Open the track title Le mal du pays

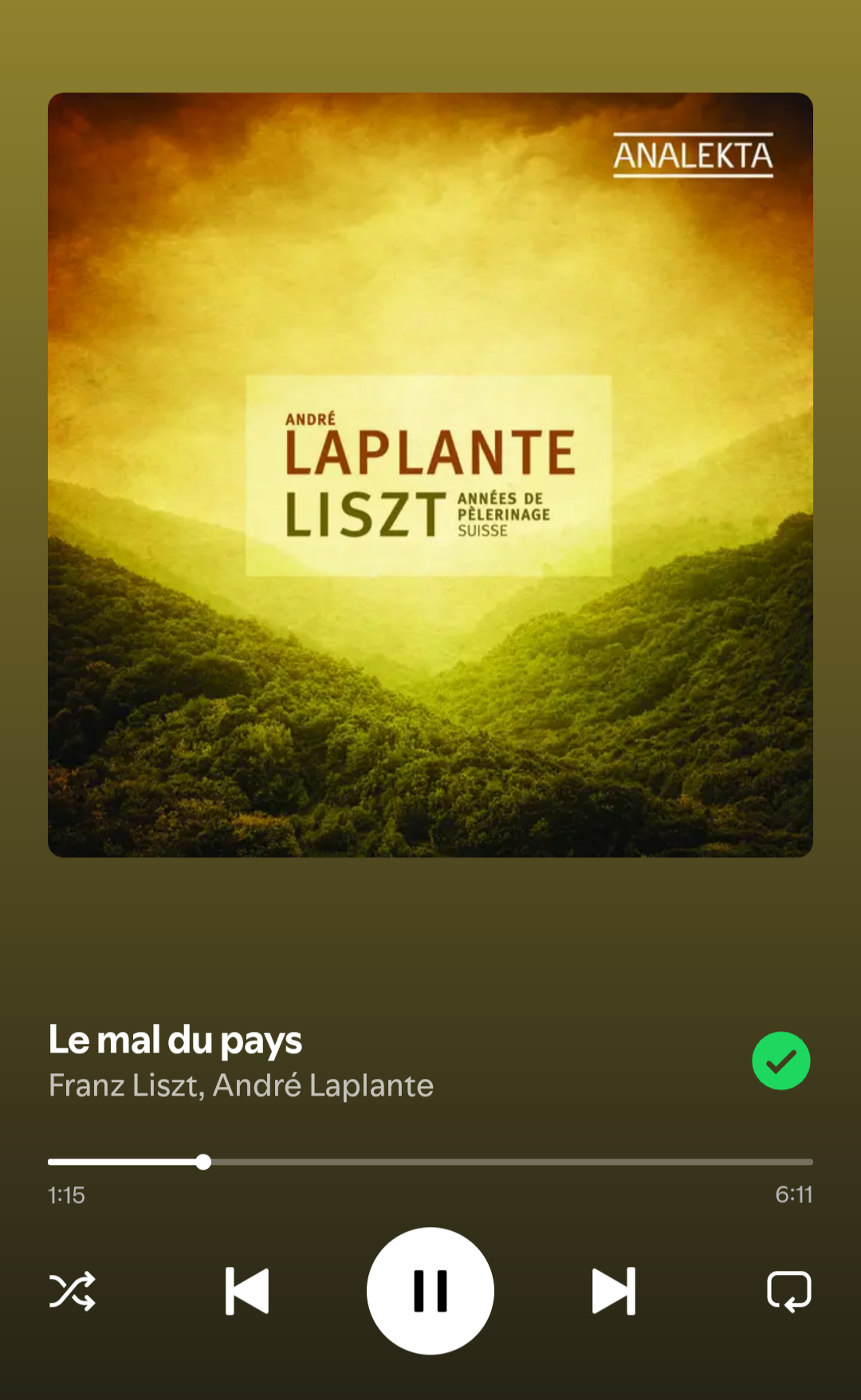pos(175,1040)
